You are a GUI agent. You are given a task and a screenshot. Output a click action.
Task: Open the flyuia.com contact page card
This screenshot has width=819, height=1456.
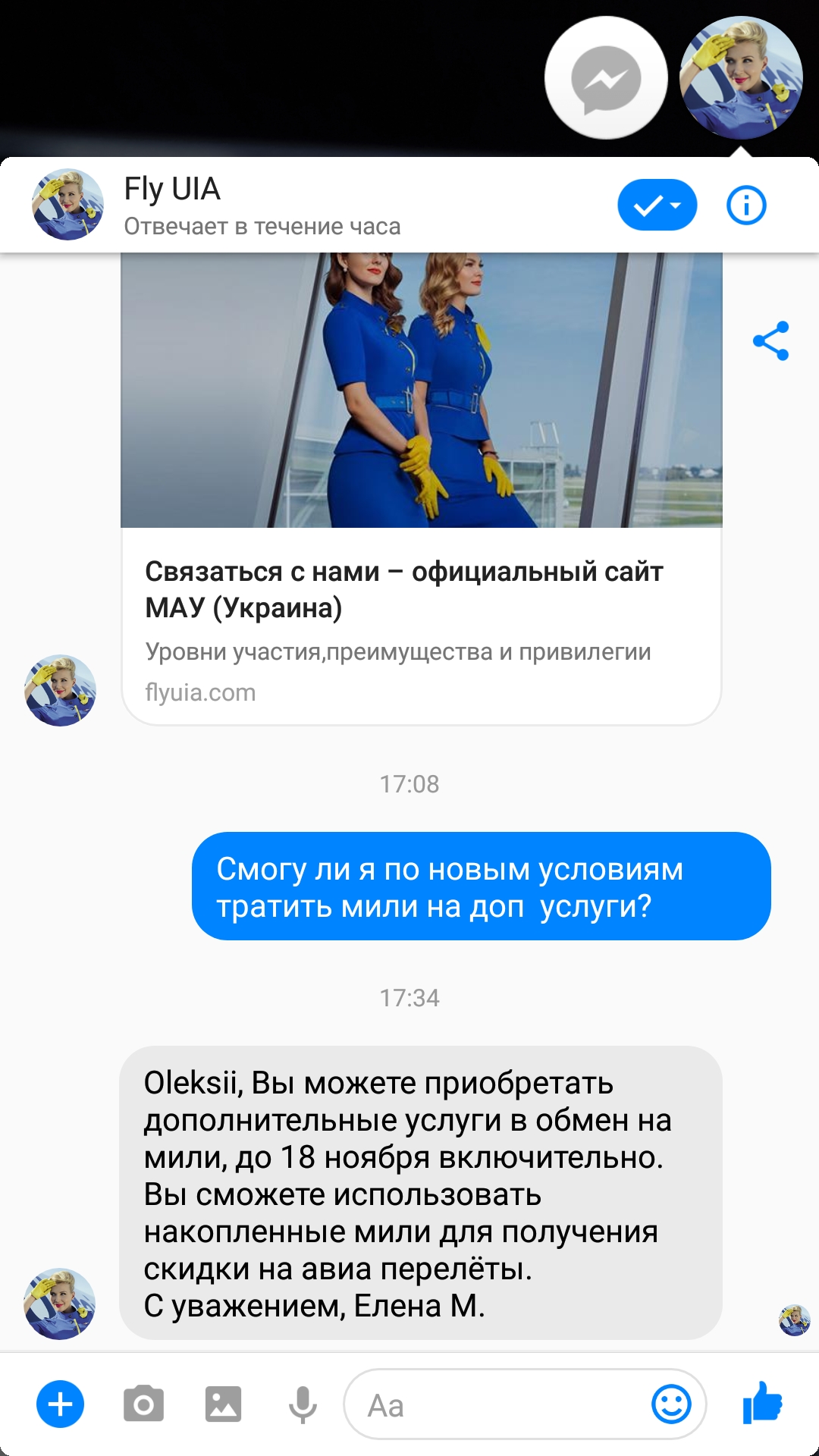click(421, 607)
